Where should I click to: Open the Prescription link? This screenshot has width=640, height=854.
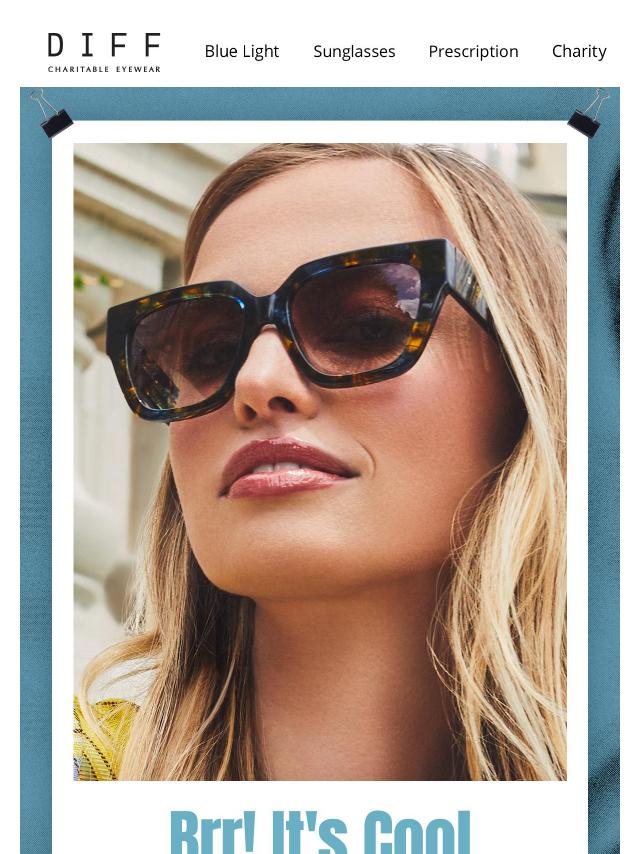coord(473,51)
